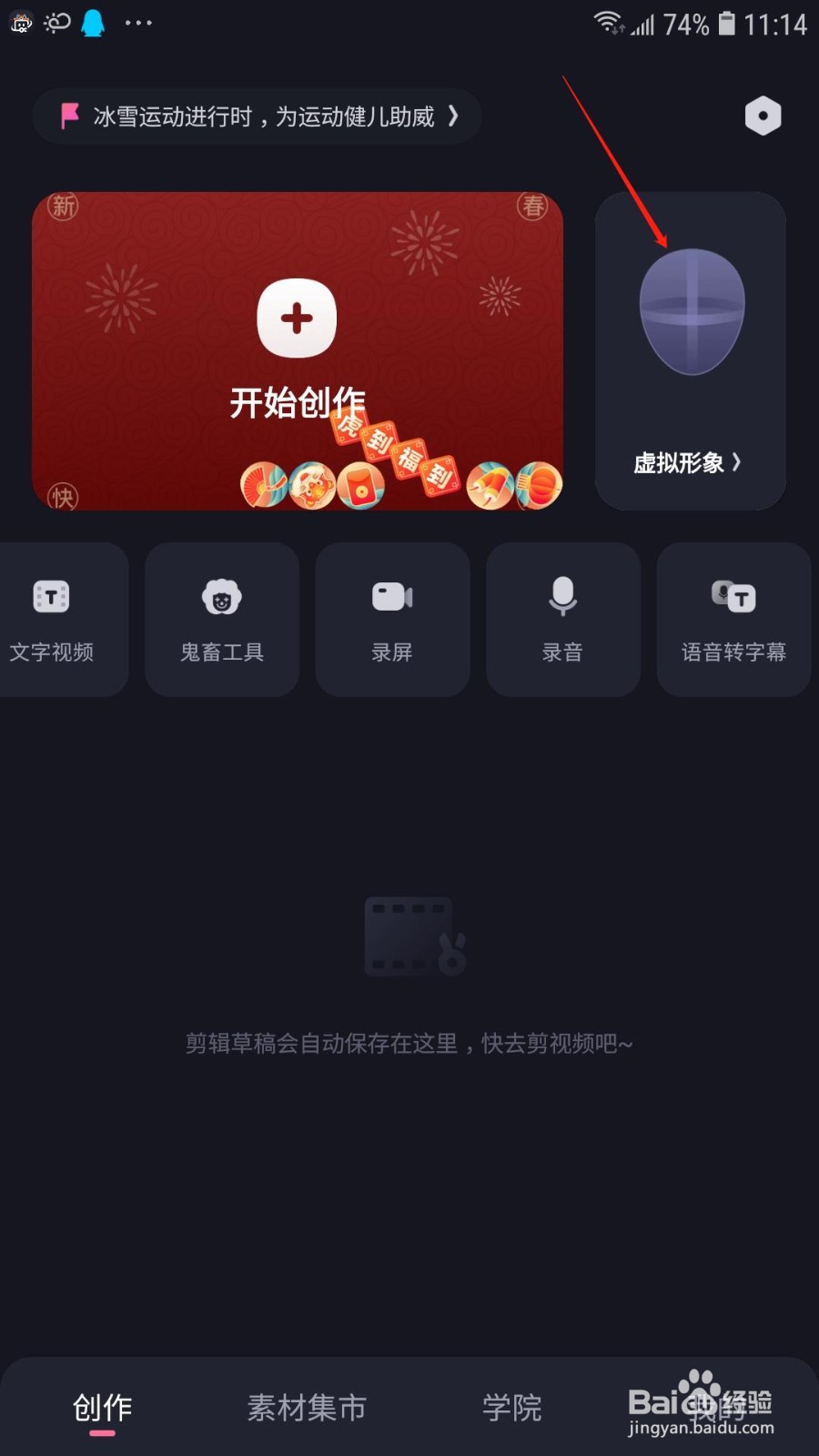Tap the empty drafts film-strip placeholder
This screenshot has width=819, height=1456.
[x=411, y=935]
